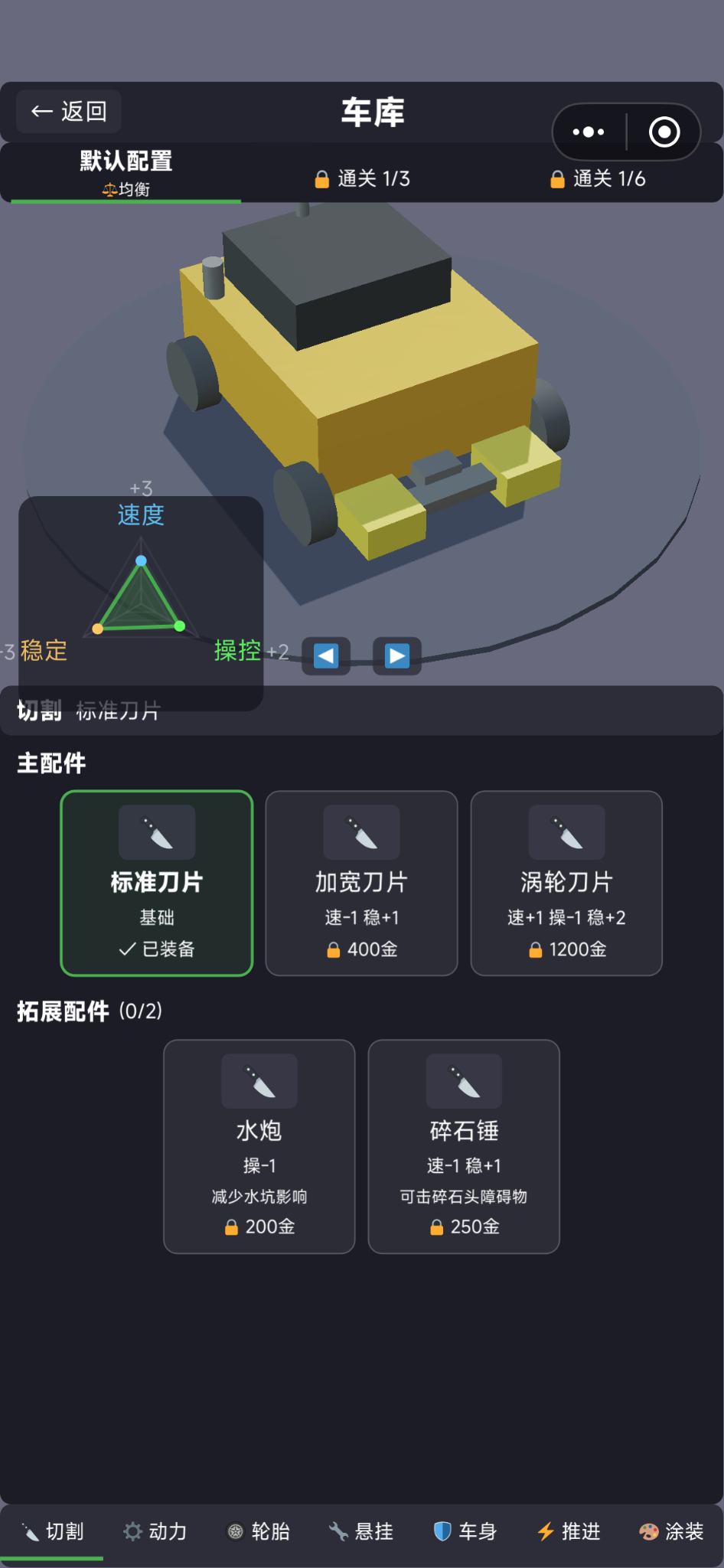Switch to the 悬挂 category tab
This screenshot has height=1568, width=724.
[x=361, y=1531]
